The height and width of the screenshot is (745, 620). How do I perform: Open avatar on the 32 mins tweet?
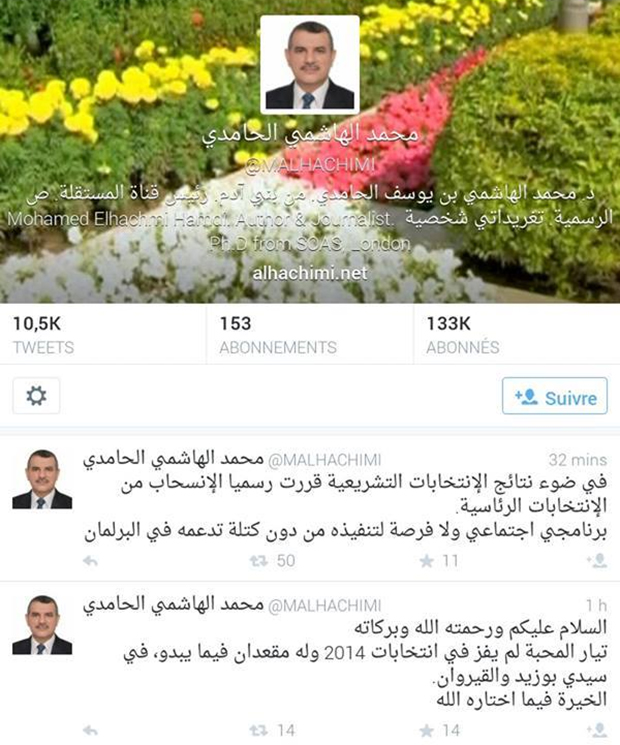42,480
